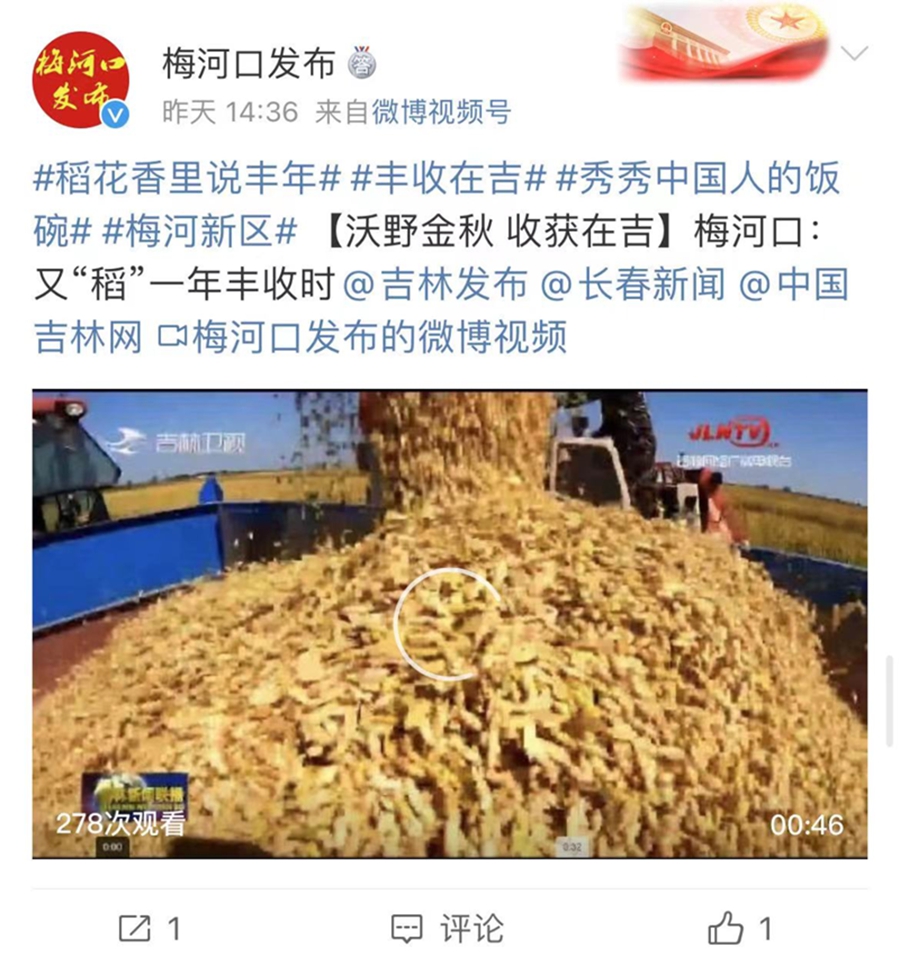
Task: Open hashtag #稻花香里说丰年#
Action: point(188,179)
